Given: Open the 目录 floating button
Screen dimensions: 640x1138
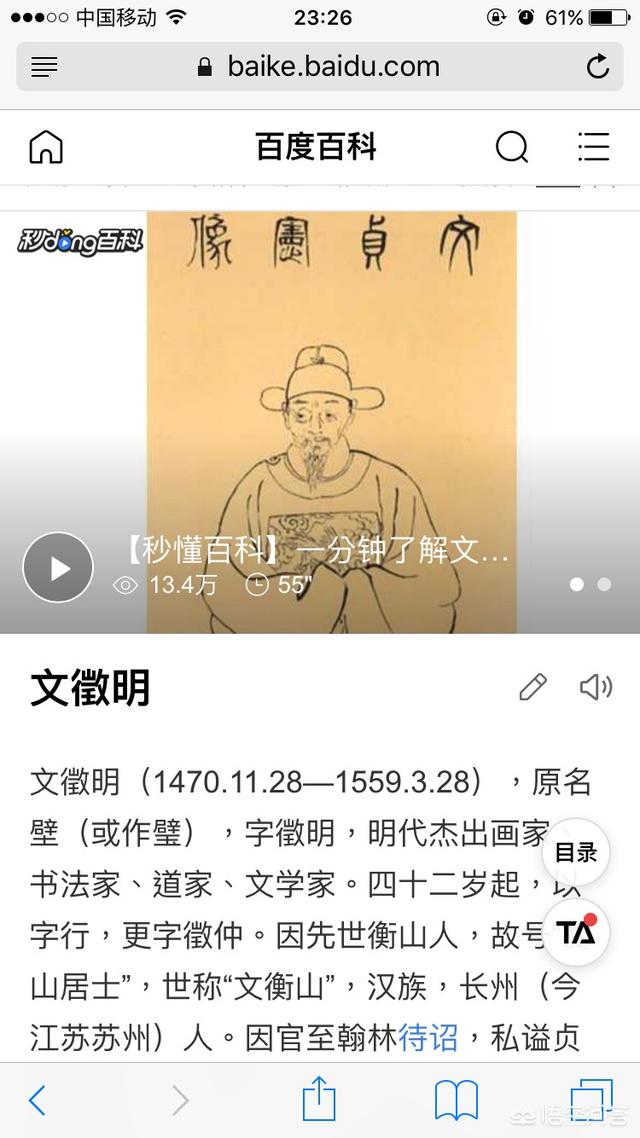Looking at the screenshot, I should pyautogui.click(x=576, y=853).
